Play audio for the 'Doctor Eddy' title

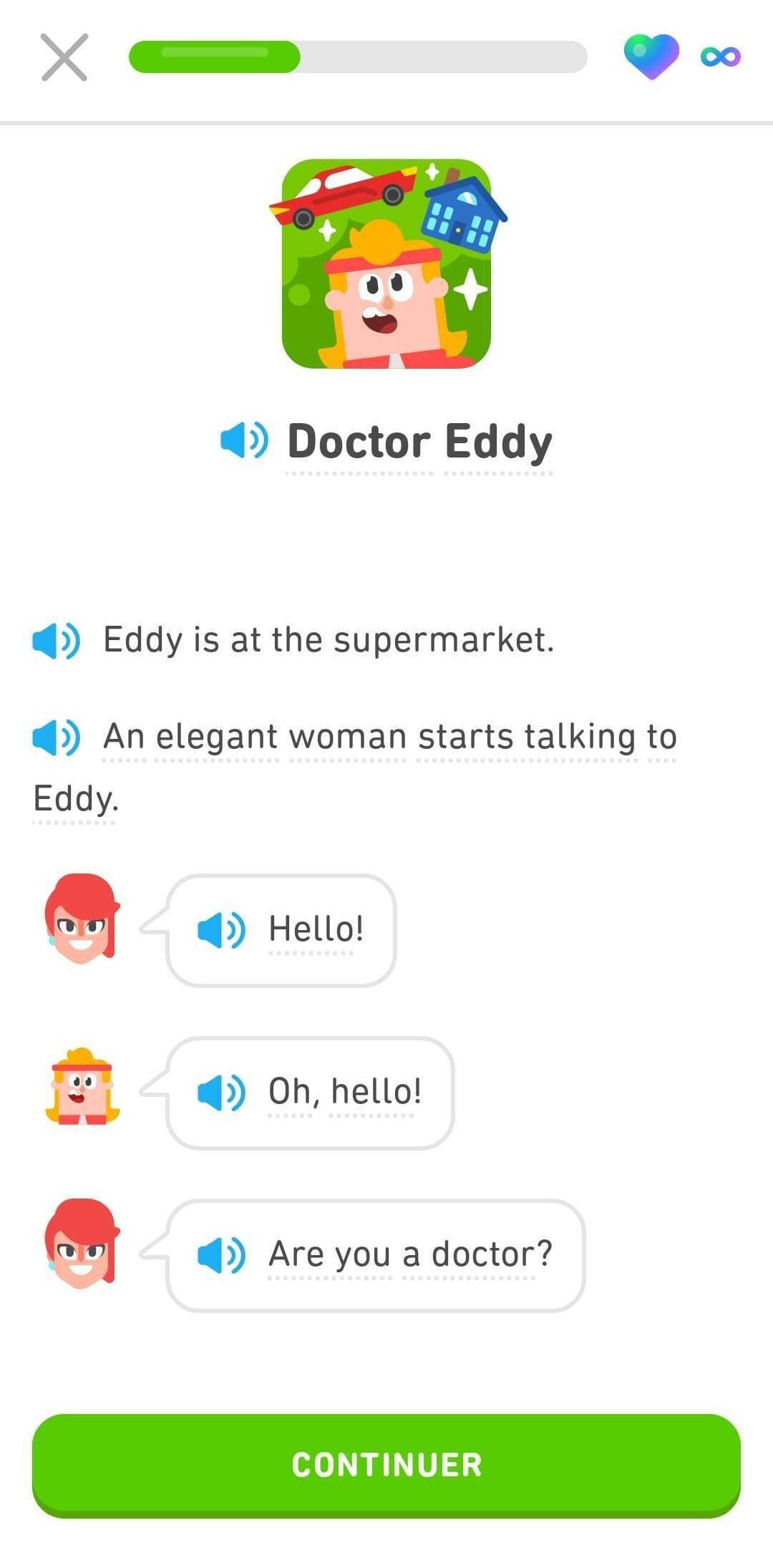coord(243,440)
